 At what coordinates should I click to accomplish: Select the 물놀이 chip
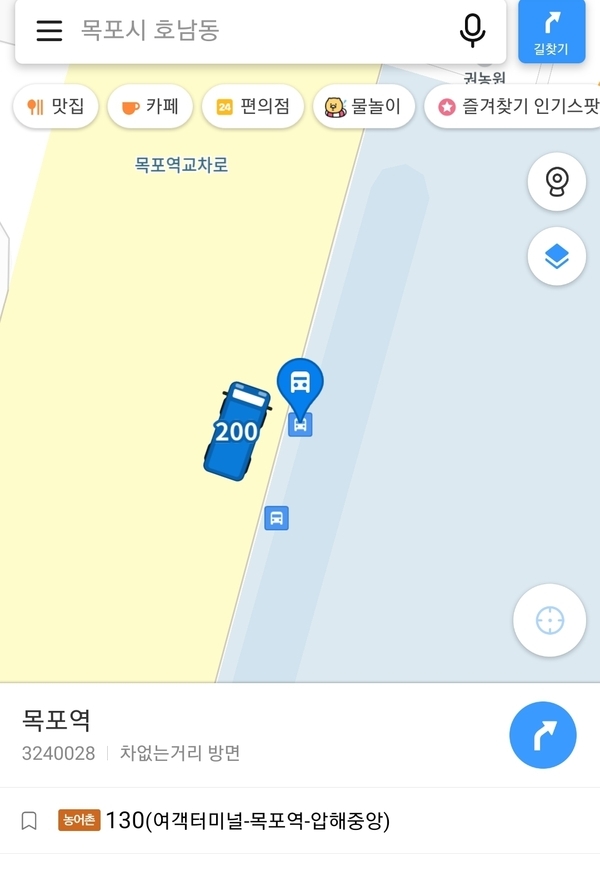363,107
